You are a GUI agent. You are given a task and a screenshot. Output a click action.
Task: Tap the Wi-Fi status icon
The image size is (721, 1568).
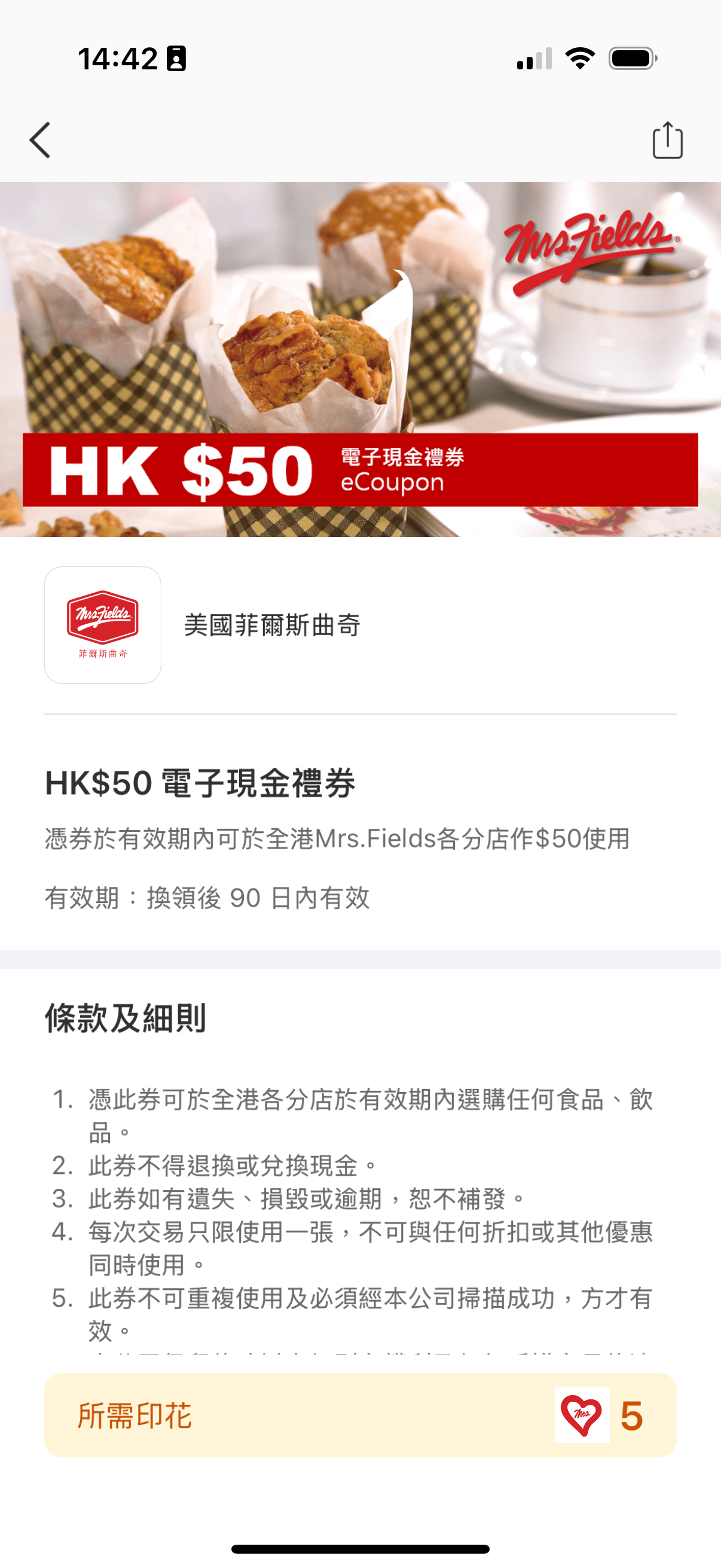click(579, 58)
